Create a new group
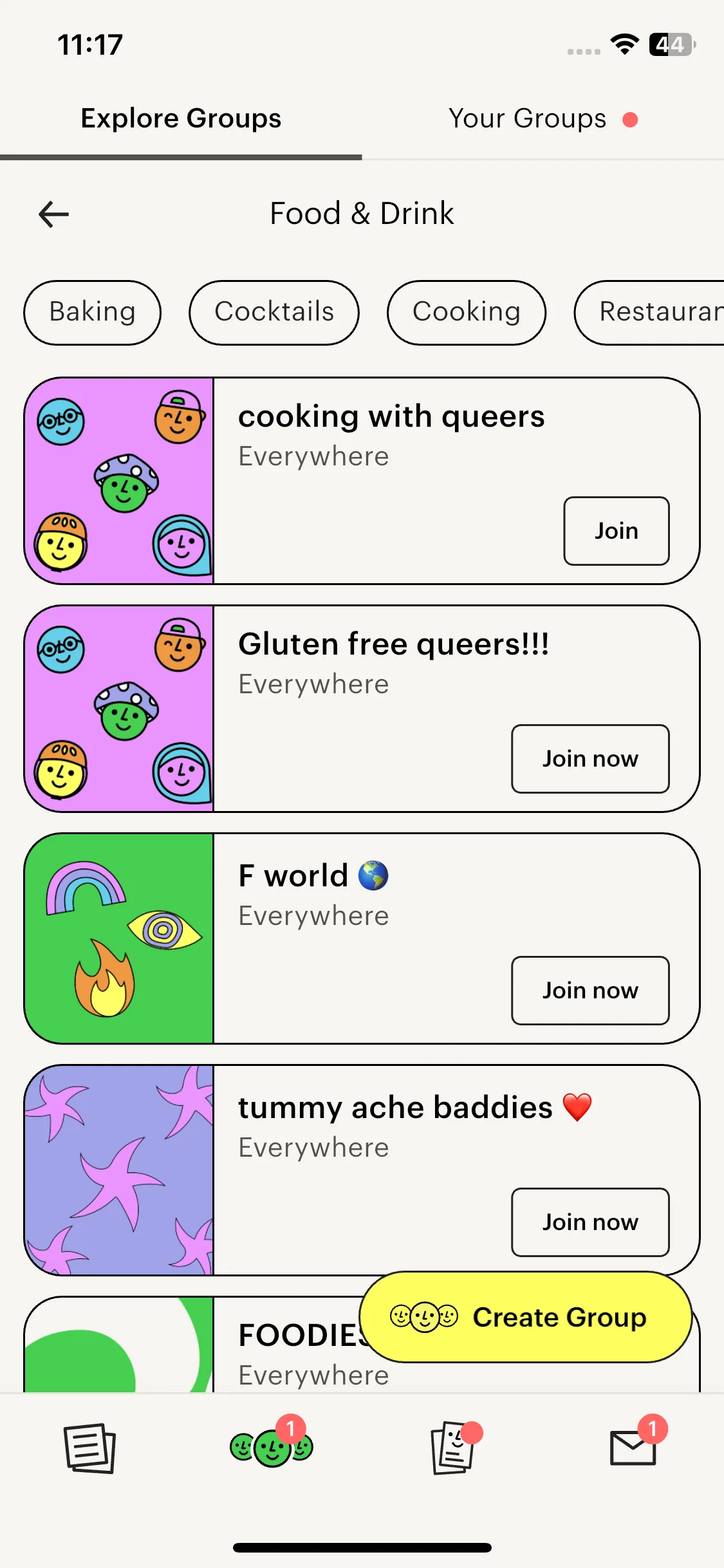Image resolution: width=724 pixels, height=1568 pixels. (525, 1317)
